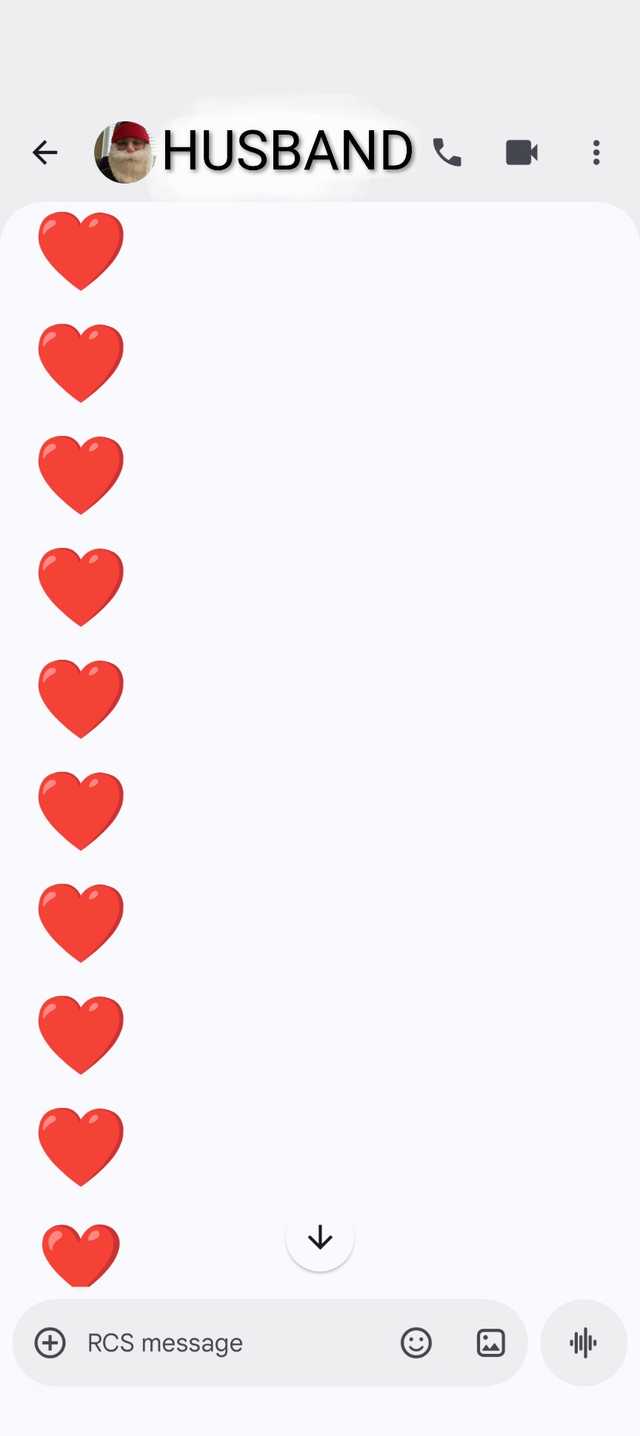Start a voice call with HUSBAND
The image size is (640, 1436).
click(447, 152)
